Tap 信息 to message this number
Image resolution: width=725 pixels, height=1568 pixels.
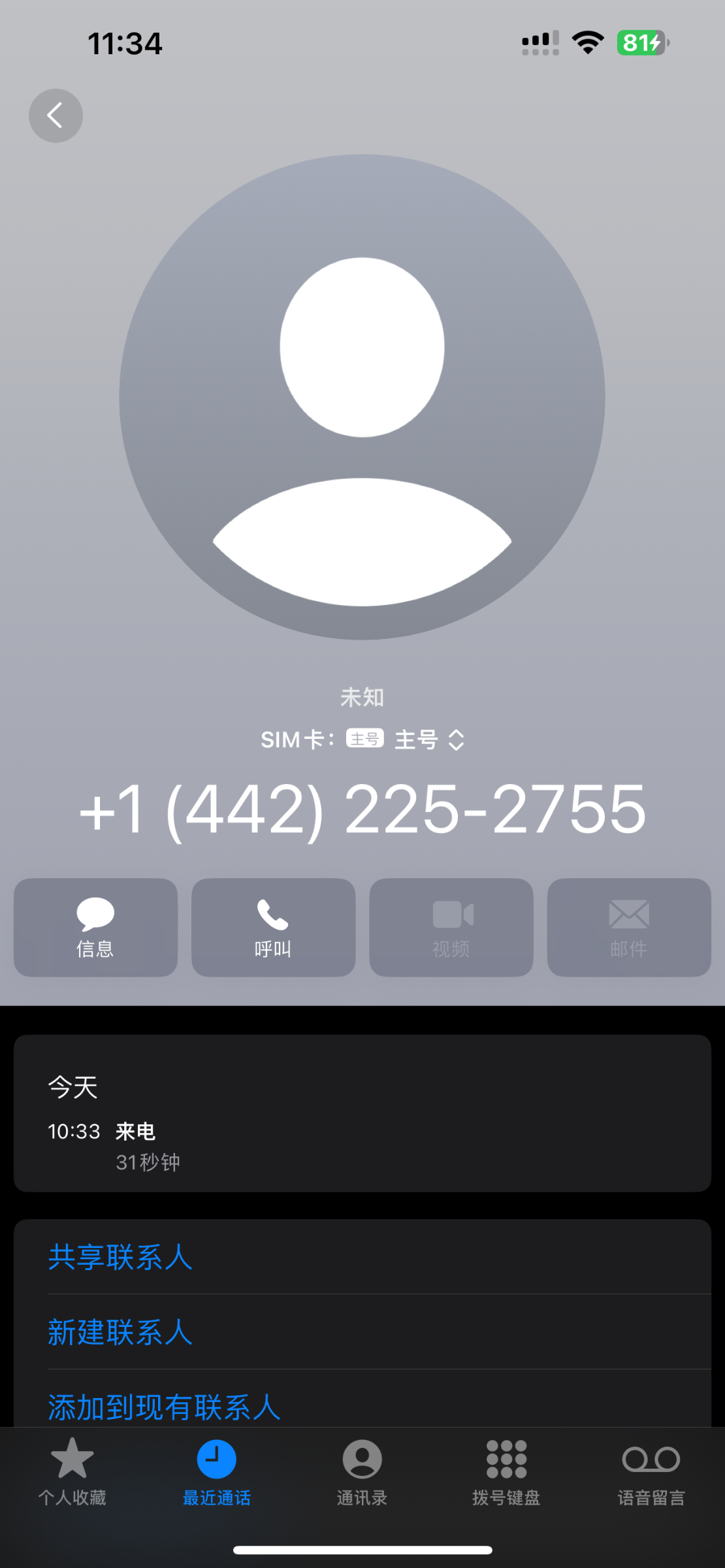(95, 927)
